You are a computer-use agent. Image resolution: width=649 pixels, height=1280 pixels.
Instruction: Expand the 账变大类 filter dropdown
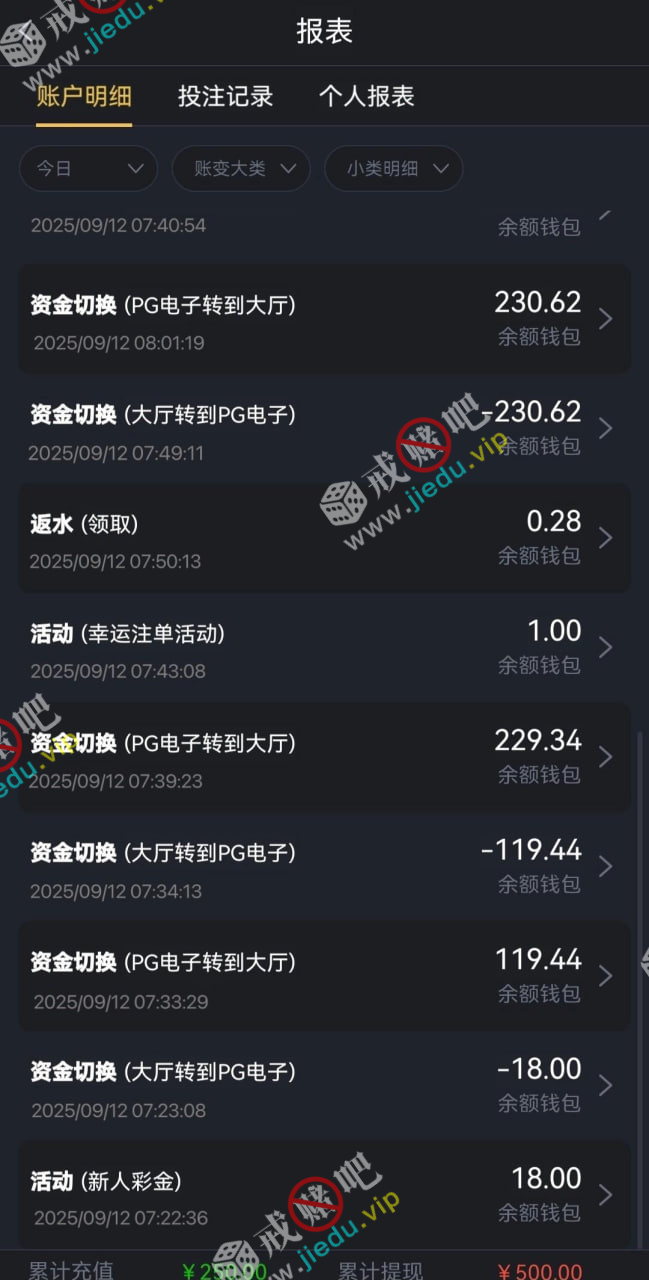(240, 168)
